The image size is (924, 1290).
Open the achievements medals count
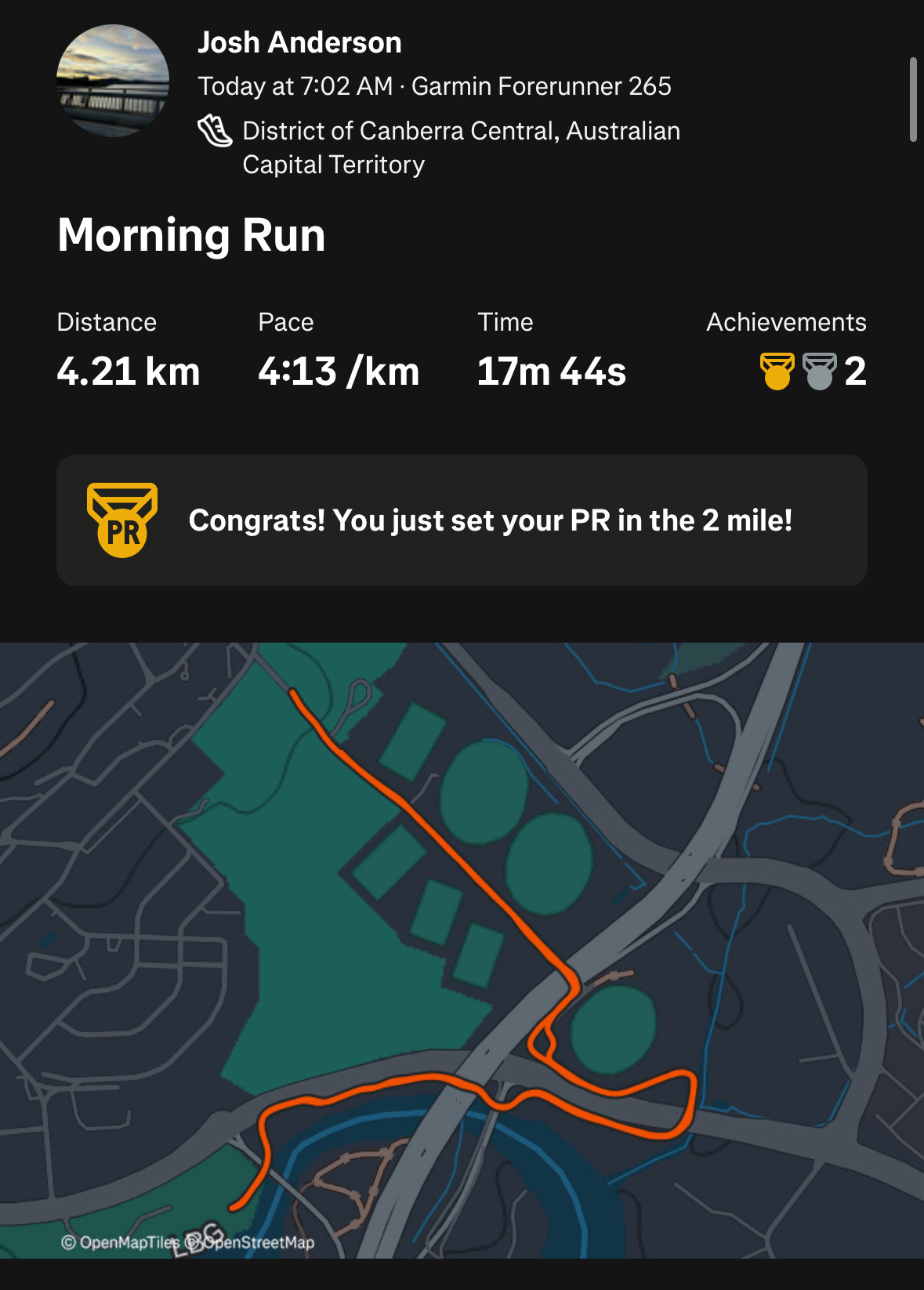[813, 371]
